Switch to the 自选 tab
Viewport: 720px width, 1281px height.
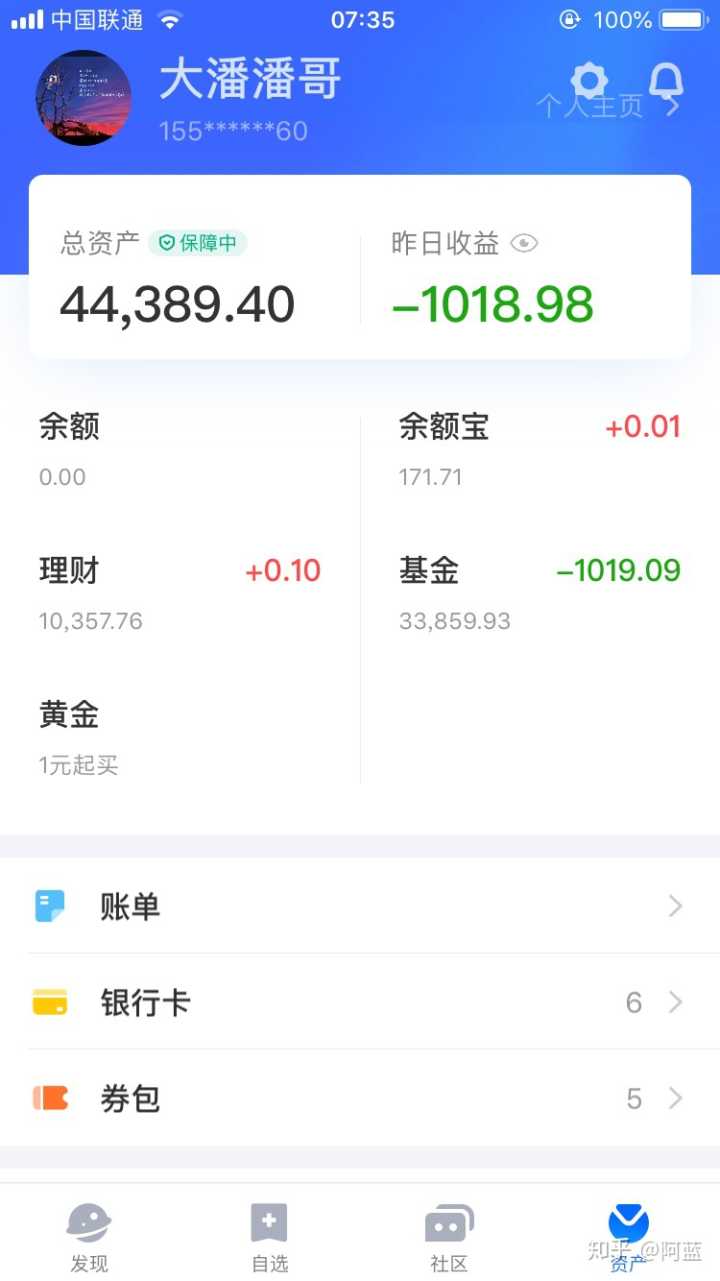269,1237
